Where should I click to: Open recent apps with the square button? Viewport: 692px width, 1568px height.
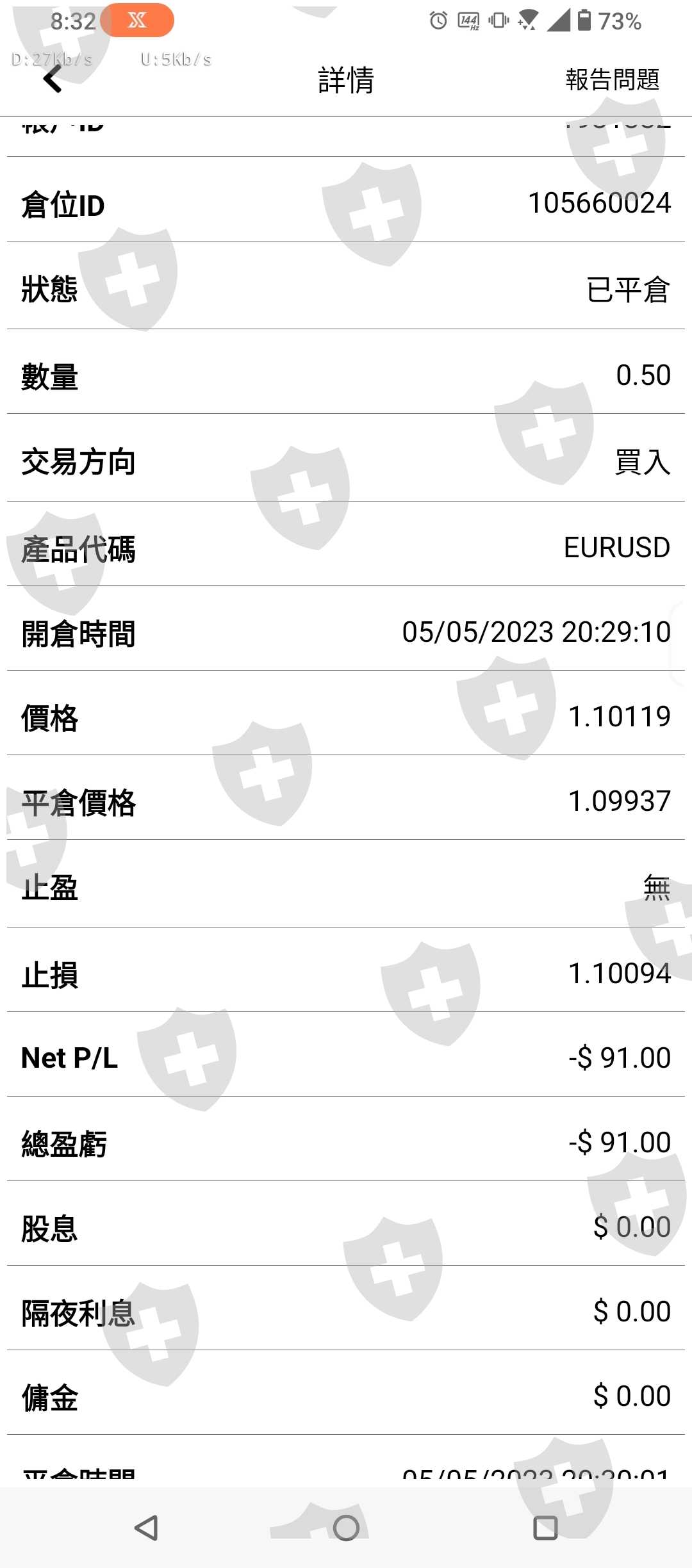point(545,1528)
